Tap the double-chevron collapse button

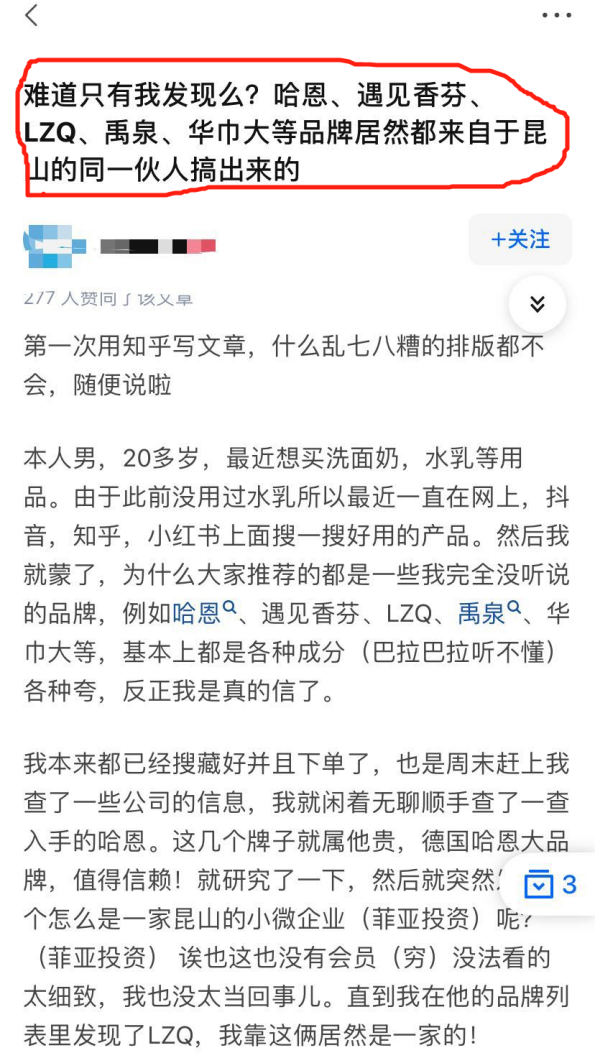(x=537, y=304)
